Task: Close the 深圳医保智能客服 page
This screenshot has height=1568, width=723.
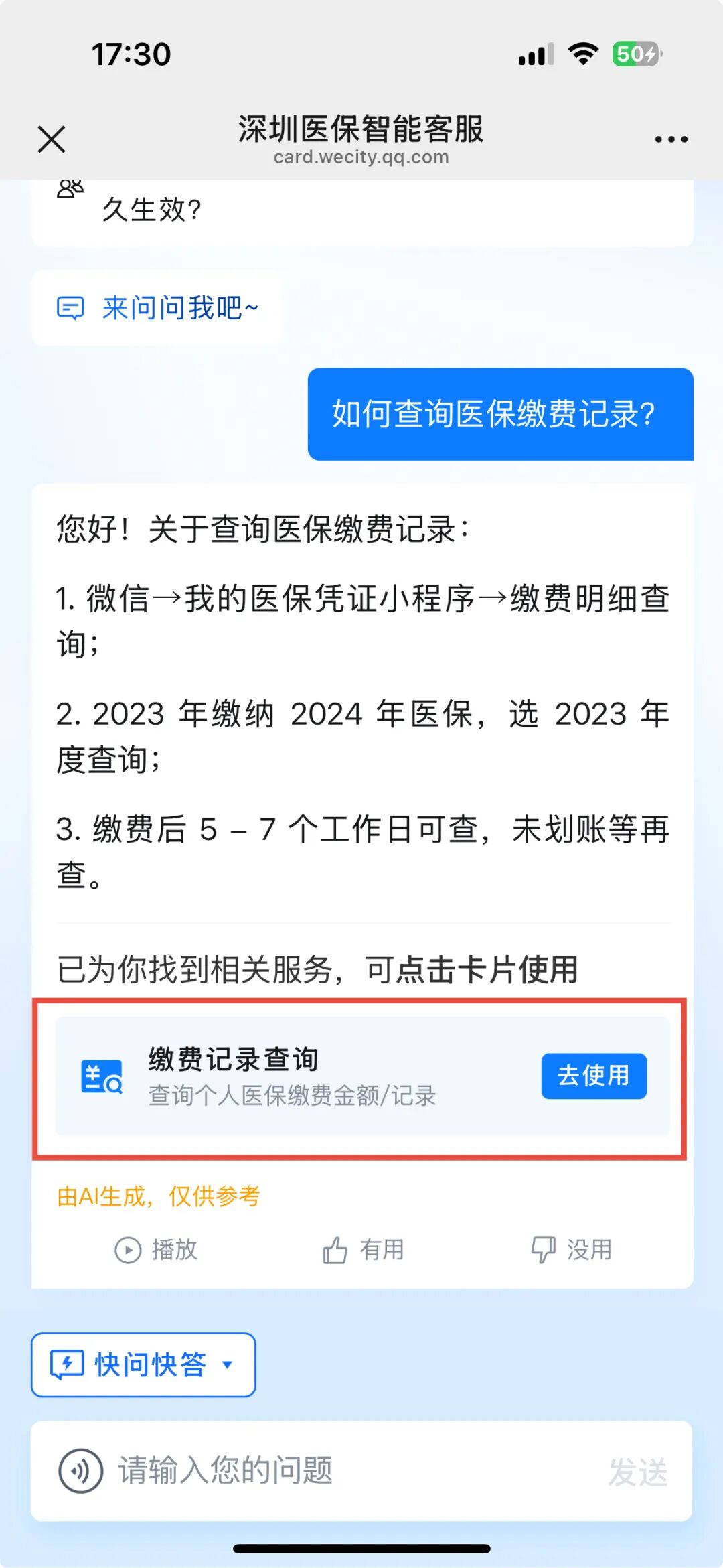Action: pyautogui.click(x=52, y=139)
